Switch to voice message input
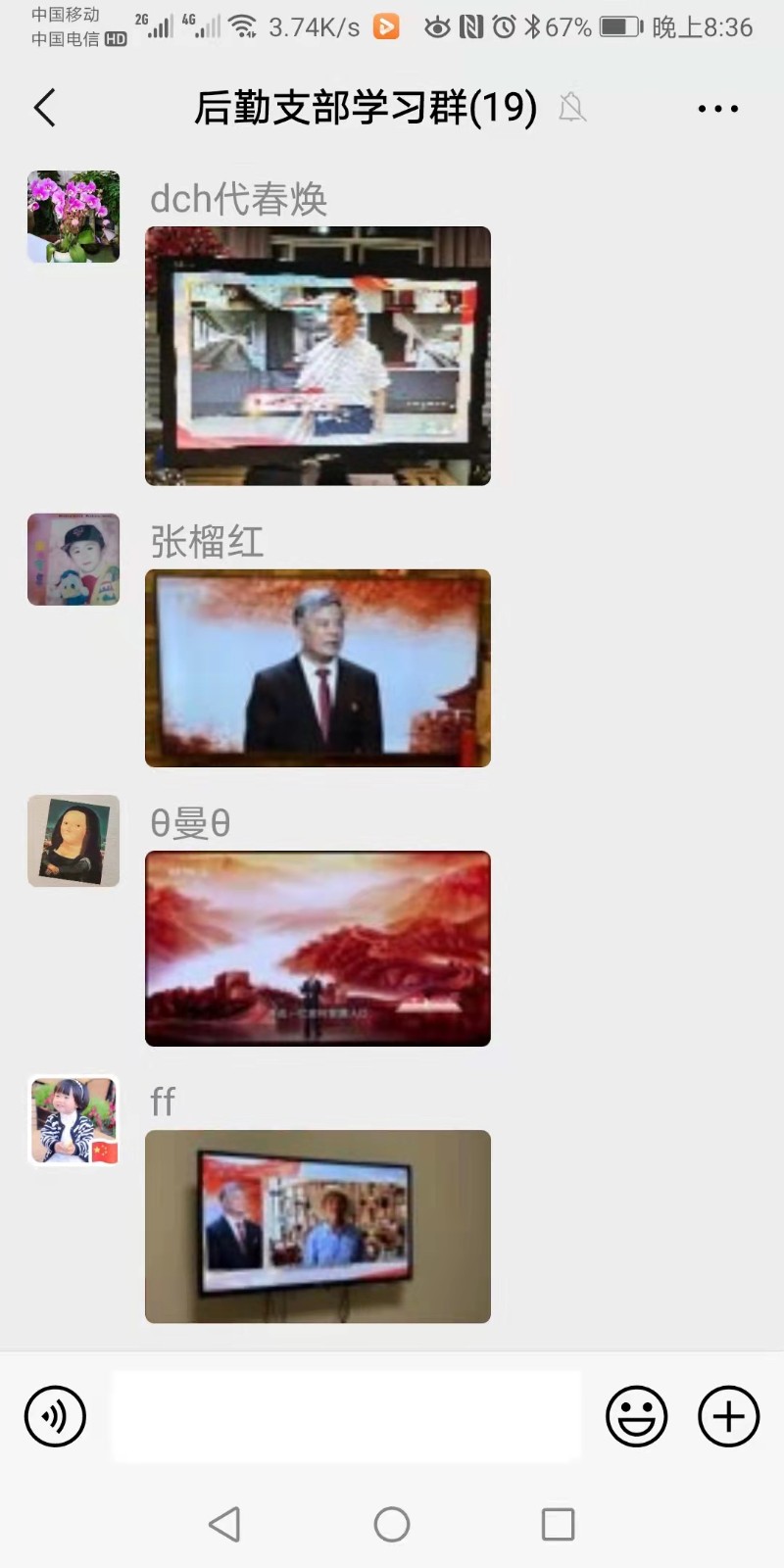The image size is (784, 1568). [x=55, y=1416]
